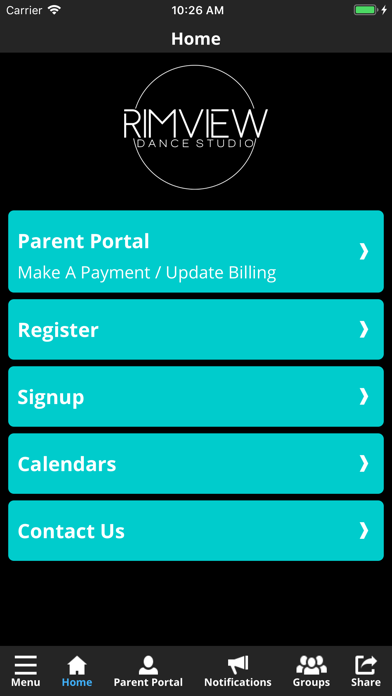392x696 pixels.
Task: Open the Parent Portal payment row
Action: coord(196,251)
